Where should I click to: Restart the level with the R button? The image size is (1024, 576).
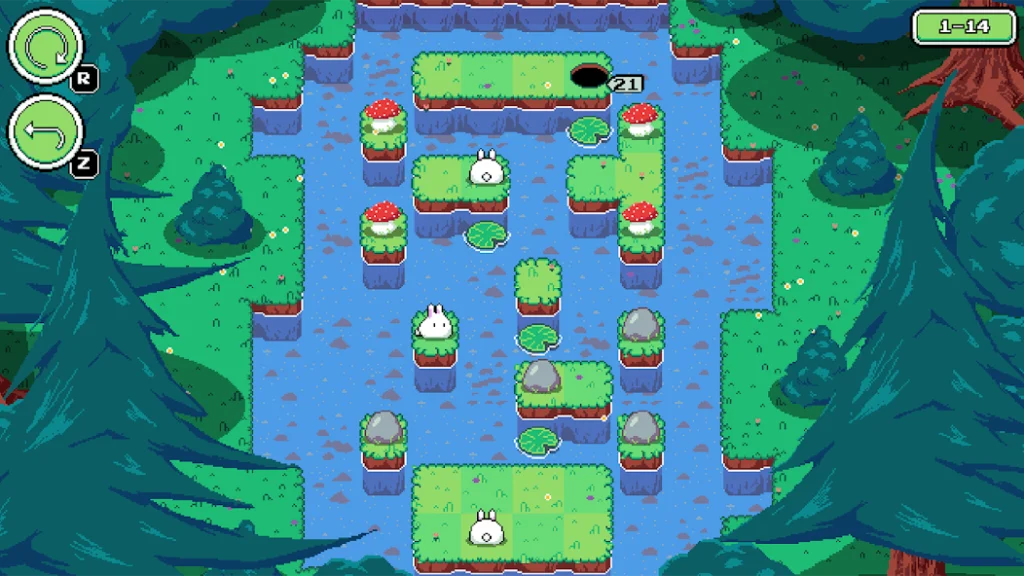click(45, 46)
